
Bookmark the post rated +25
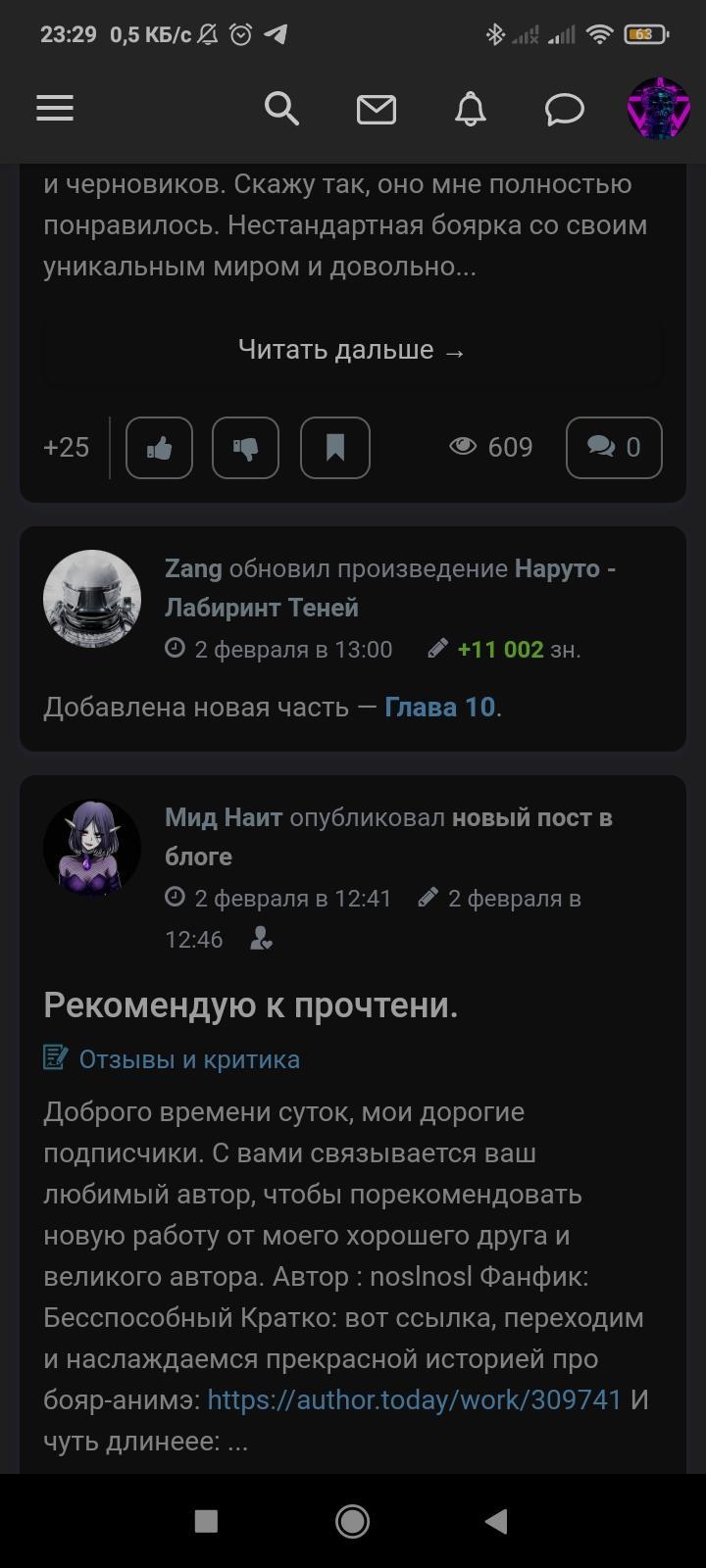tap(334, 448)
